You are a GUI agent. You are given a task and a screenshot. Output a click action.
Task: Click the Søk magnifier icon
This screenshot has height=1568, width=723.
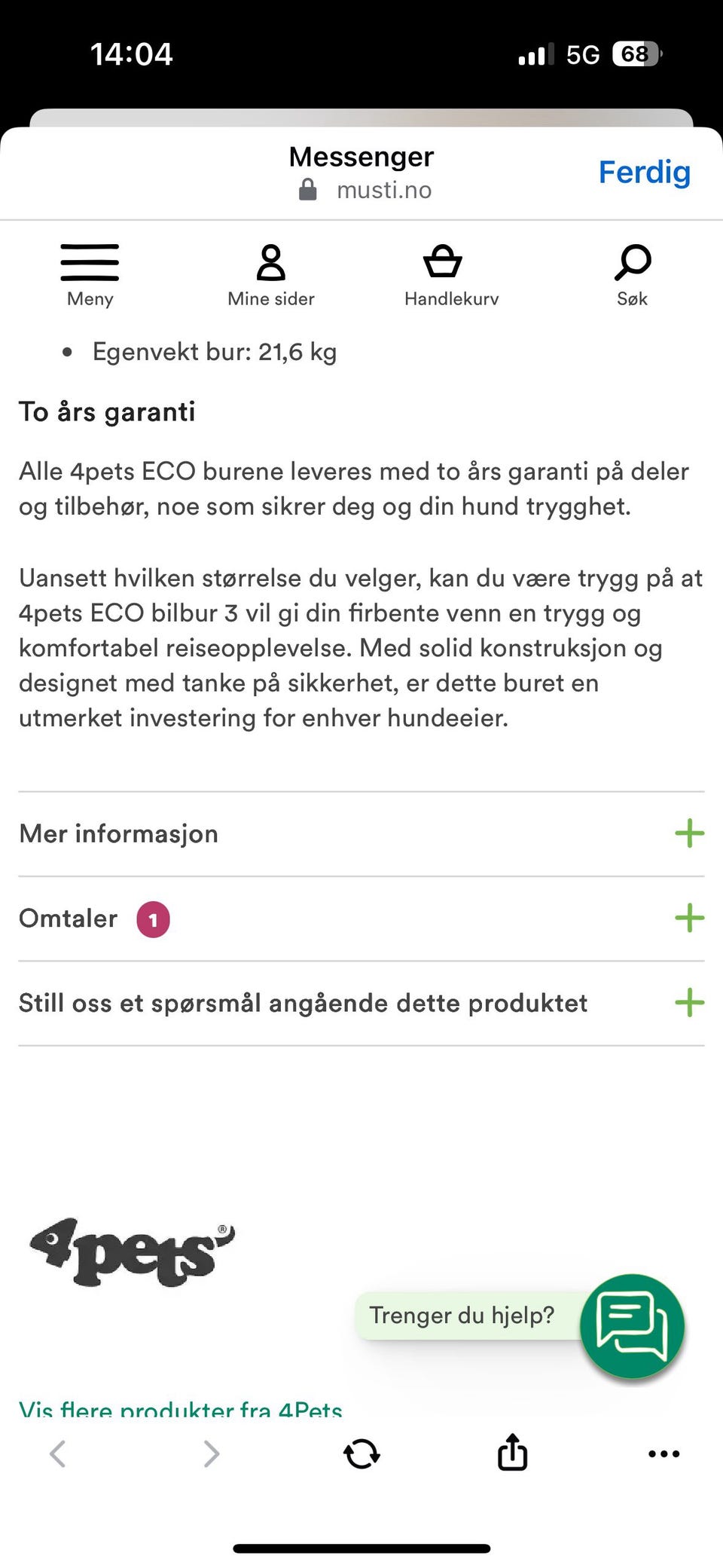point(631,261)
